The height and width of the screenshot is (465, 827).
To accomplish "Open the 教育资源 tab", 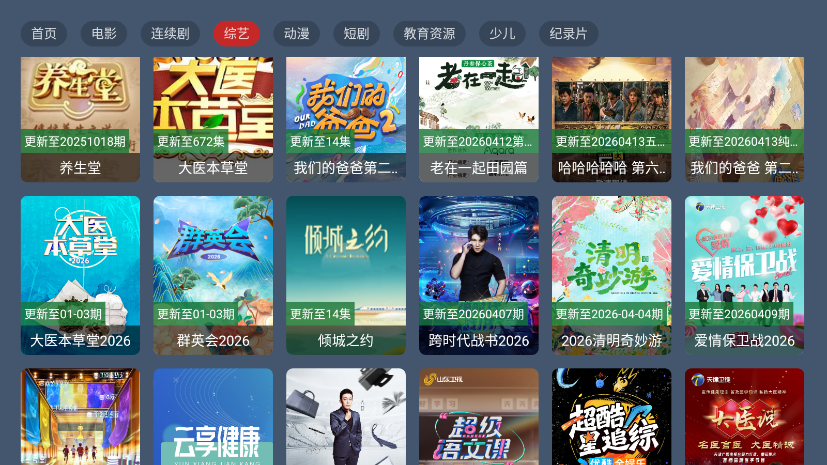I will click(x=429, y=33).
